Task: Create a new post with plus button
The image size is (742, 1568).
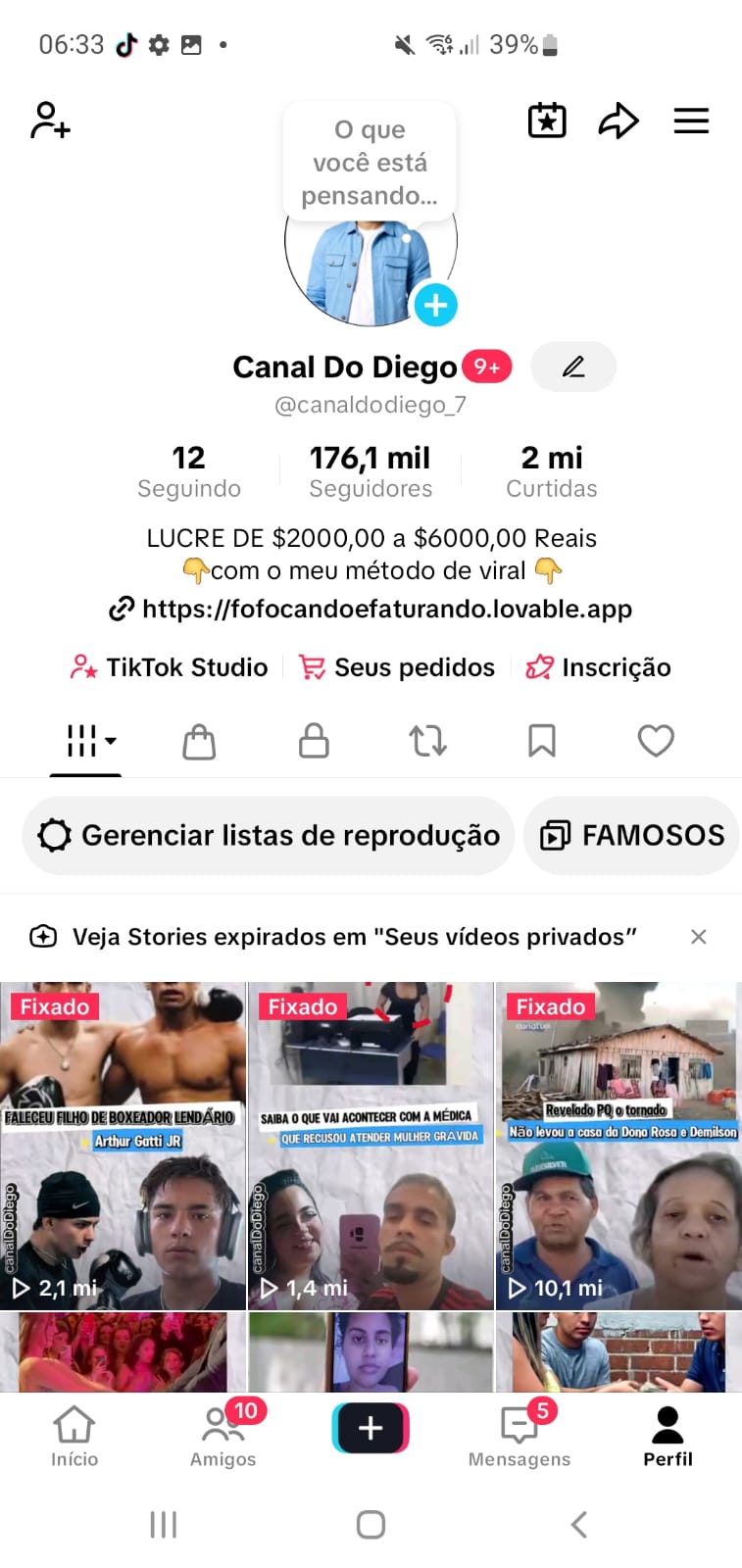Action: (371, 1429)
